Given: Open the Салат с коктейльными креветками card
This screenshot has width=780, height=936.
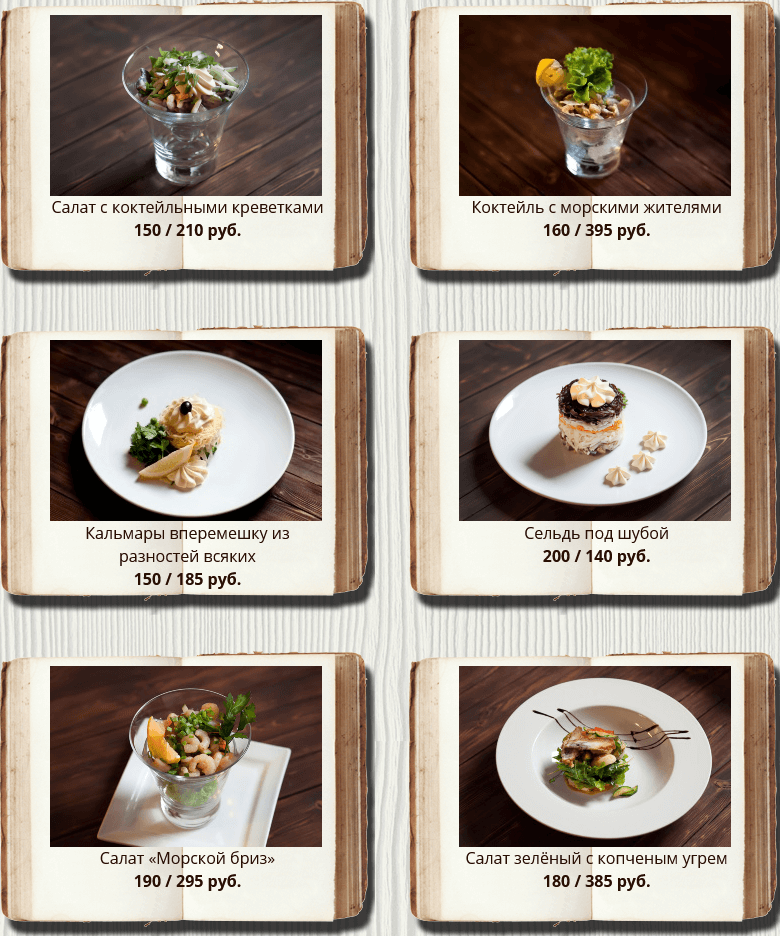Looking at the screenshot, I should pyautogui.click(x=186, y=106).
